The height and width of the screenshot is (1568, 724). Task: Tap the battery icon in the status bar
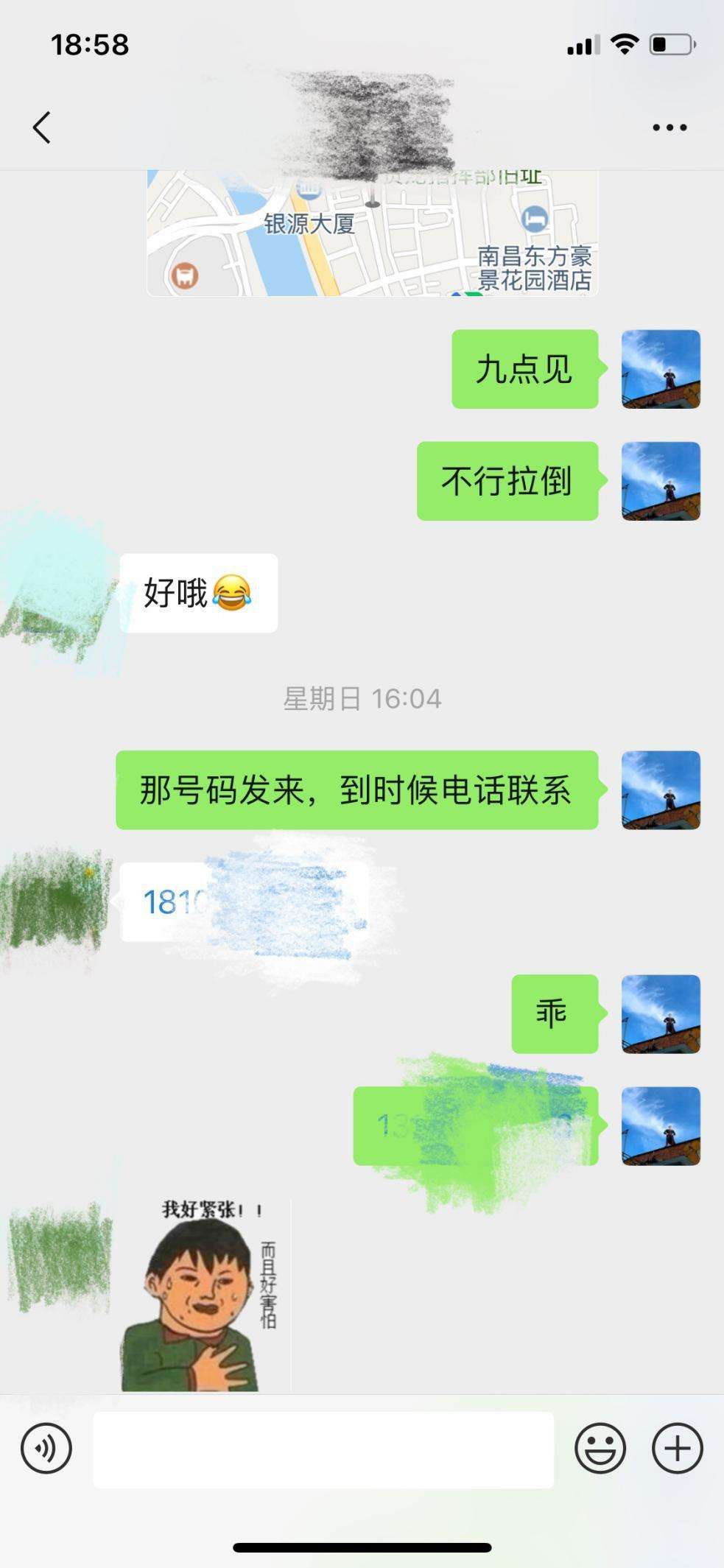[x=671, y=44]
